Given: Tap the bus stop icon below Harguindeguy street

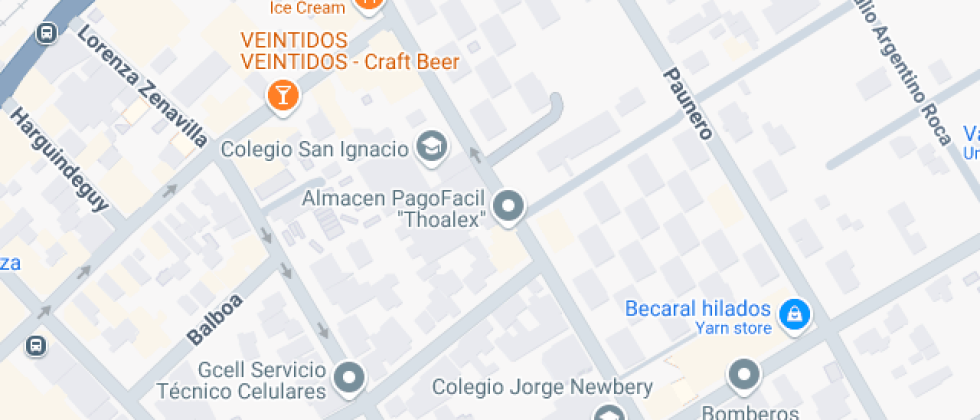Looking at the screenshot, I should [x=36, y=345].
